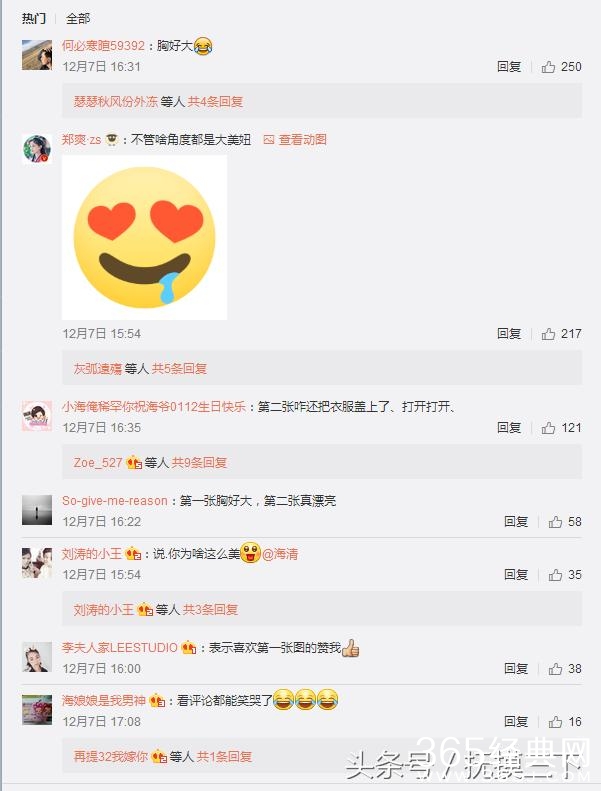Expand 共1条回复 under 再提32我嫁你
Viewport: 601px width, 791px height.
224,757
